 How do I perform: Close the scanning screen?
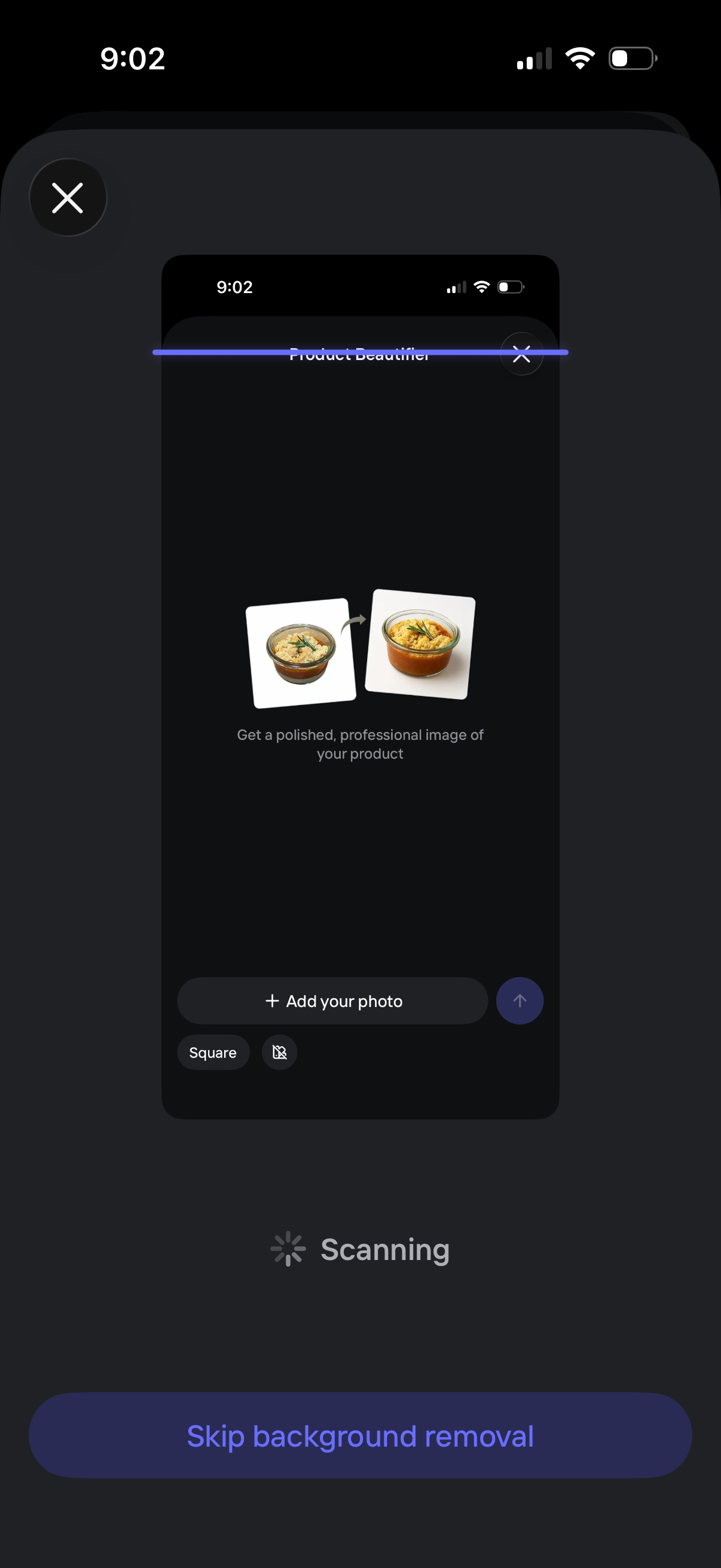click(x=68, y=198)
